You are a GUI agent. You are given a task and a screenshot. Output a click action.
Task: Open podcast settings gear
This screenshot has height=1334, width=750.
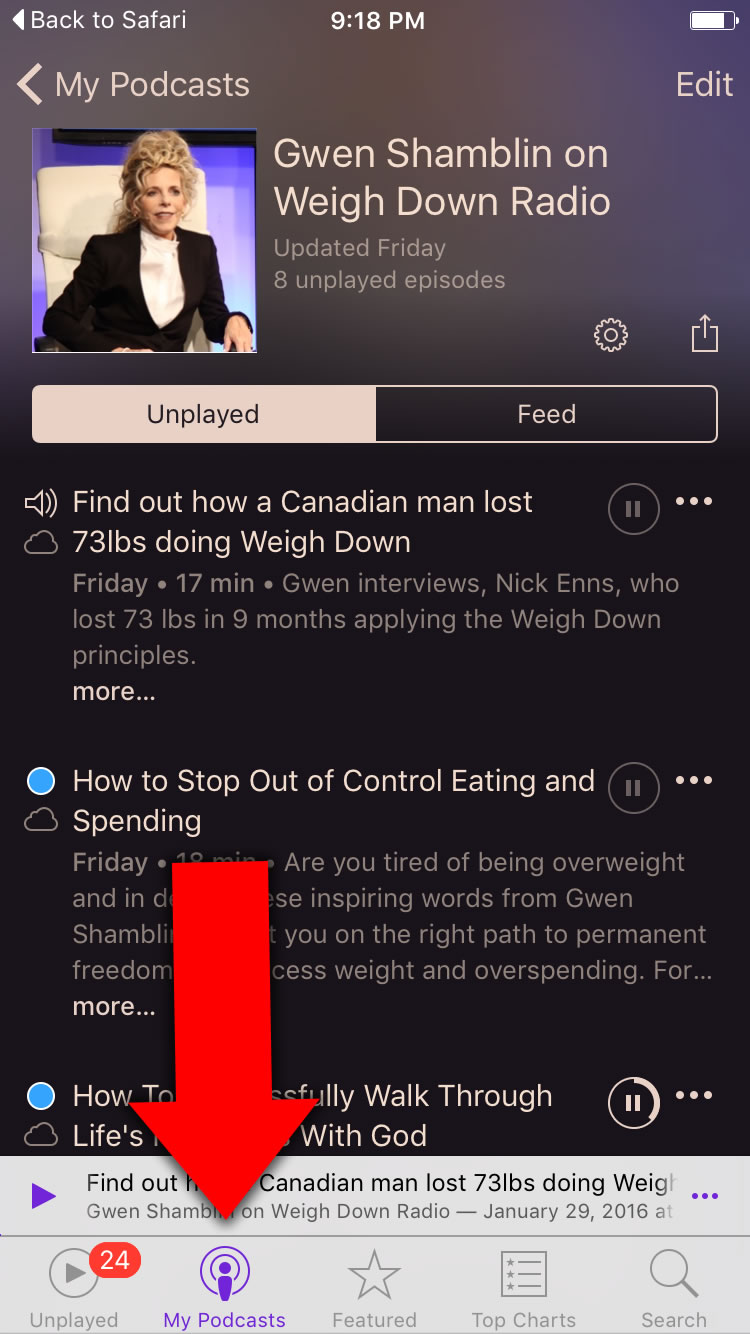610,335
